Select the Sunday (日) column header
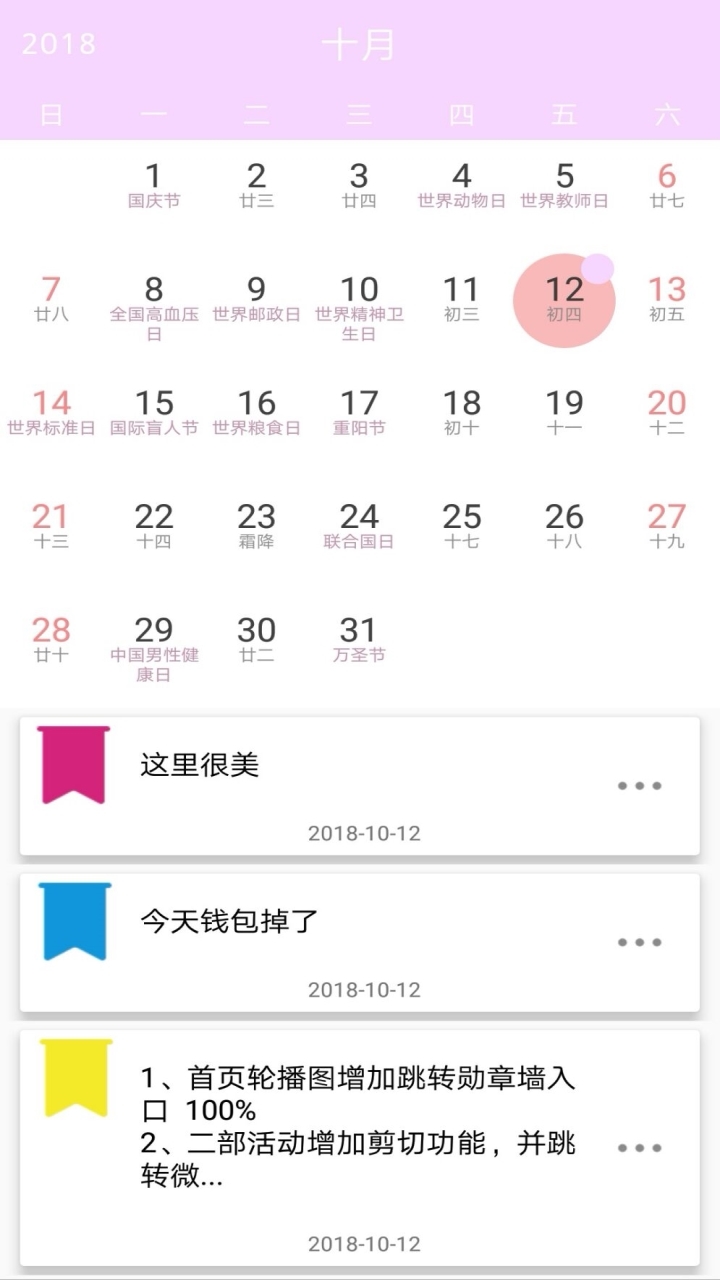This screenshot has width=720, height=1280. 51,114
